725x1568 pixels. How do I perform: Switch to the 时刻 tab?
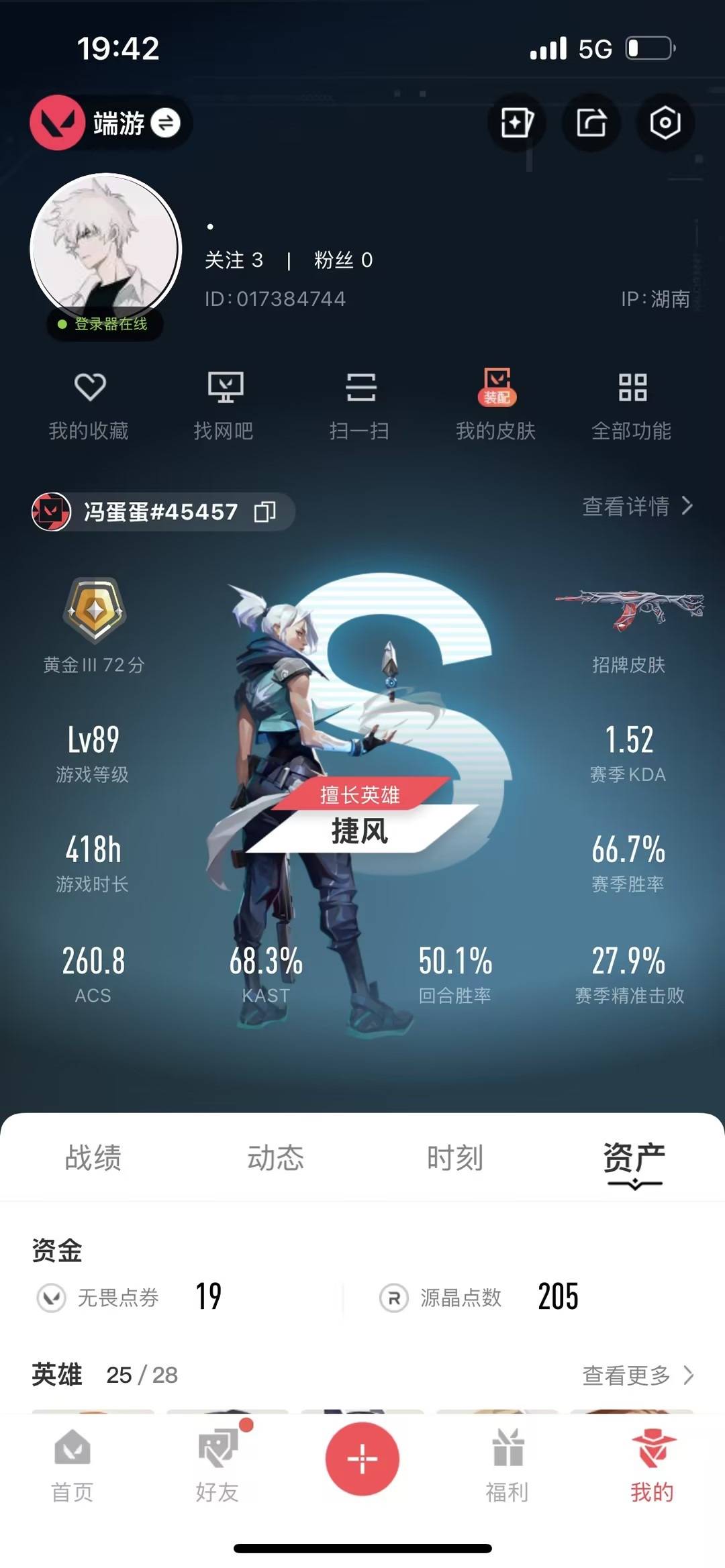tap(454, 1155)
